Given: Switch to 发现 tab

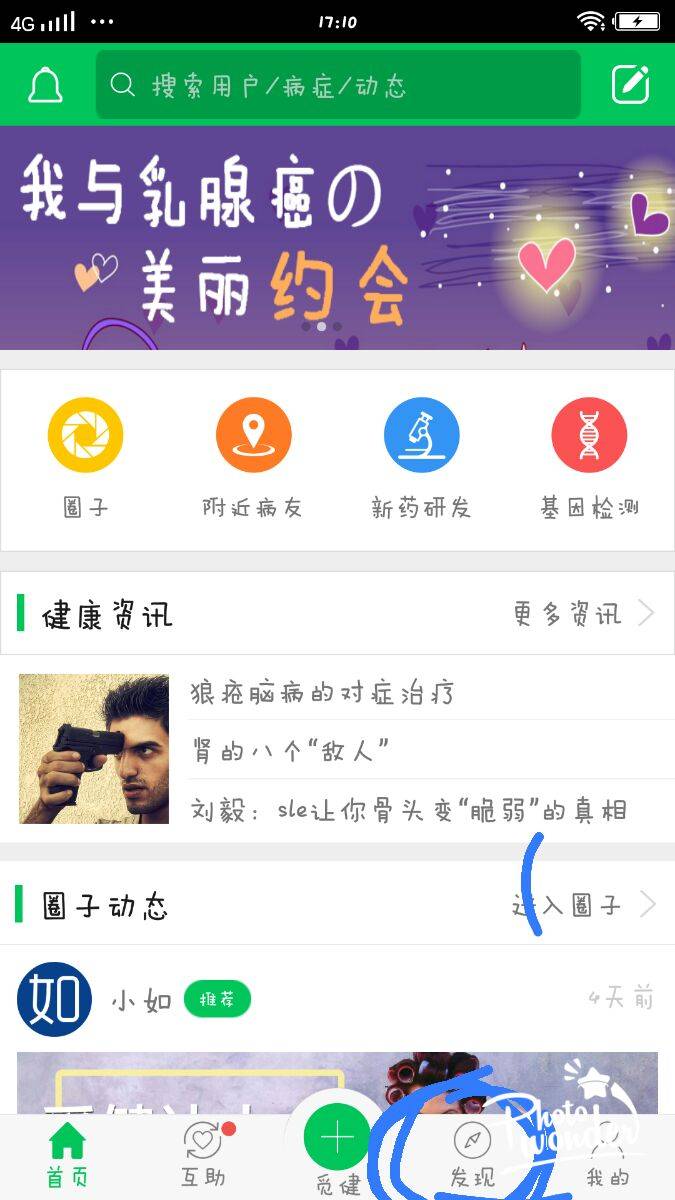Looking at the screenshot, I should pyautogui.click(x=472, y=1154).
